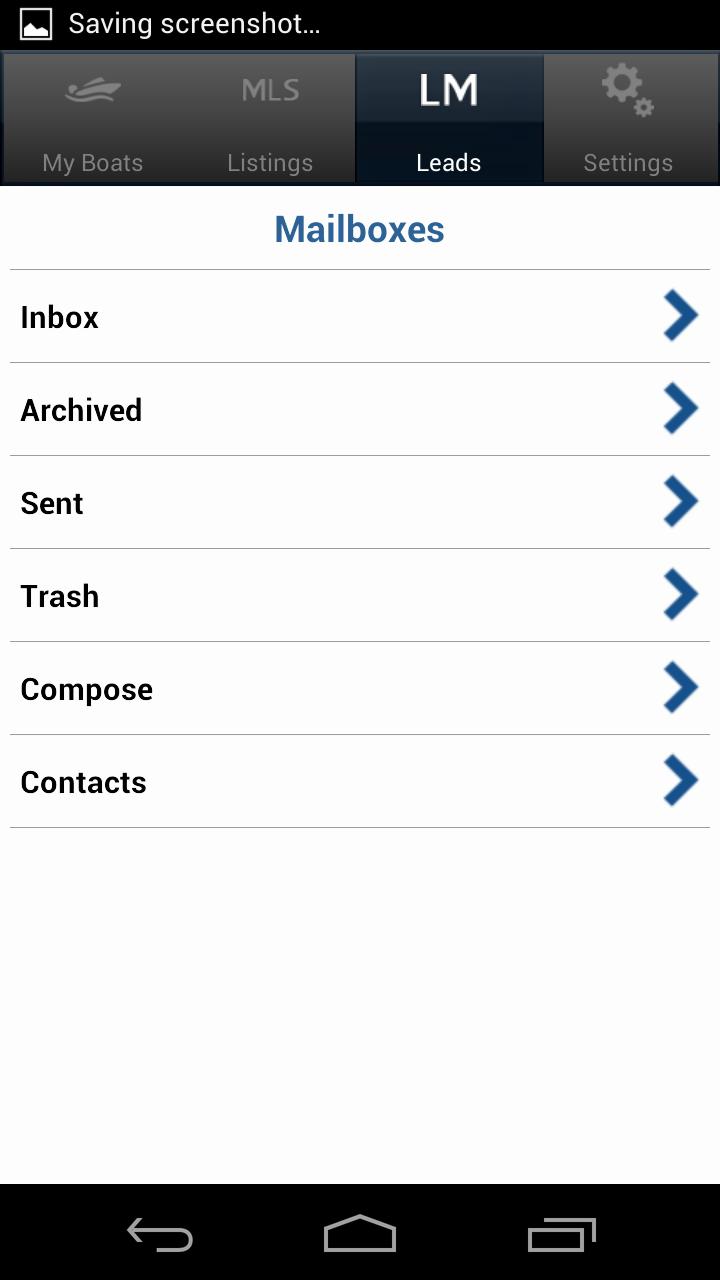Open the Sent mailbox

tap(360, 503)
